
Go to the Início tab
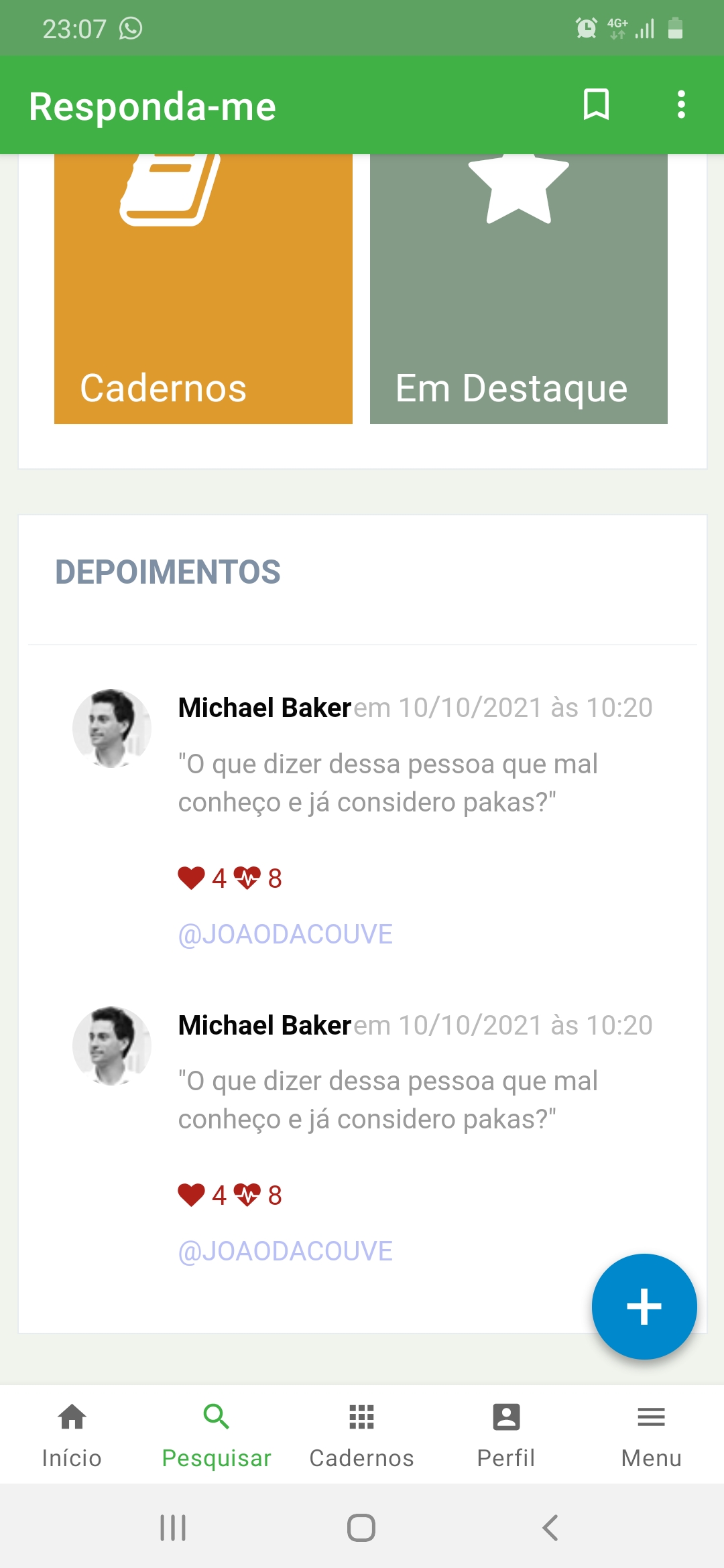pos(72,1435)
